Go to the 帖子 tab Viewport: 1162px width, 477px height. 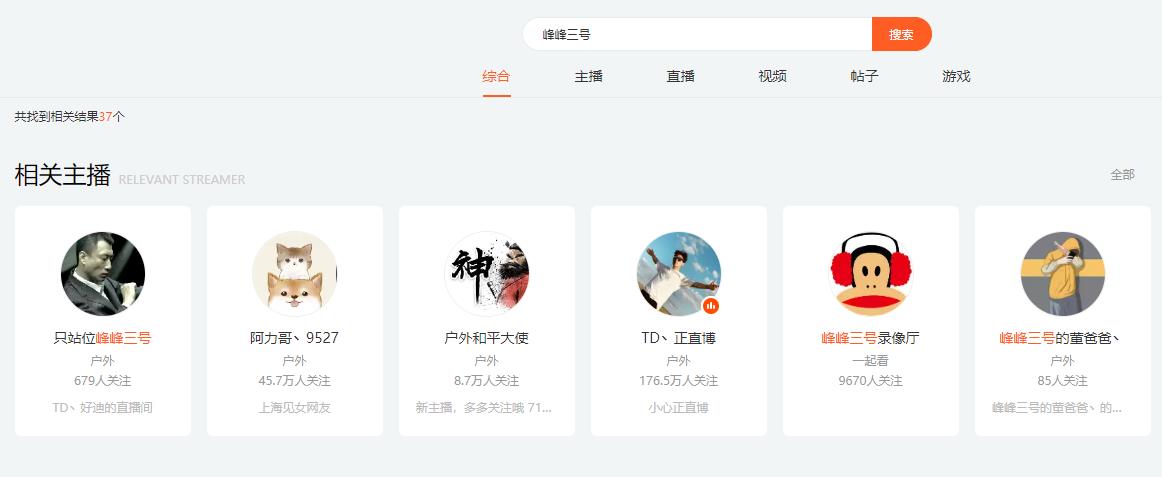(x=864, y=76)
